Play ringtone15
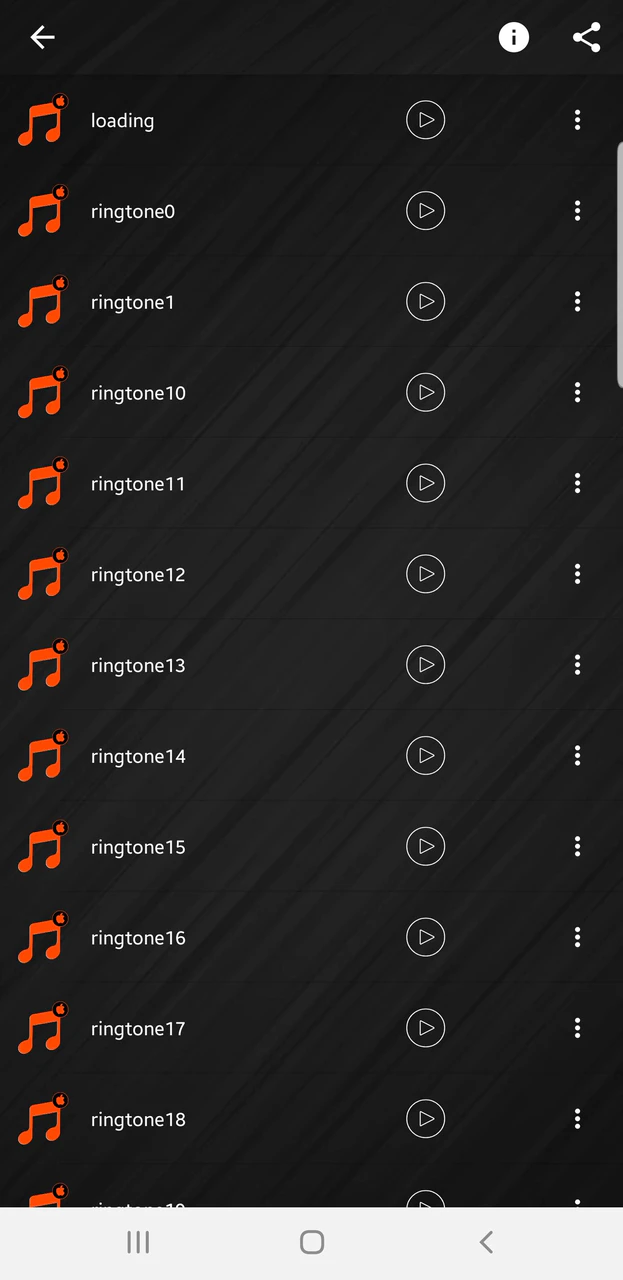 (x=425, y=847)
